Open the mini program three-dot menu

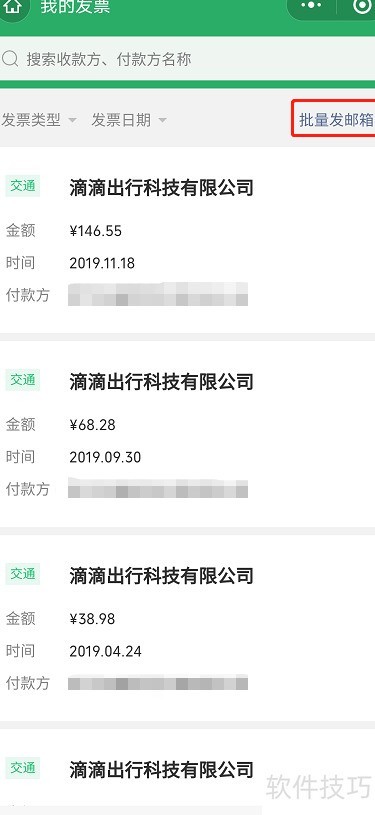[x=312, y=6]
